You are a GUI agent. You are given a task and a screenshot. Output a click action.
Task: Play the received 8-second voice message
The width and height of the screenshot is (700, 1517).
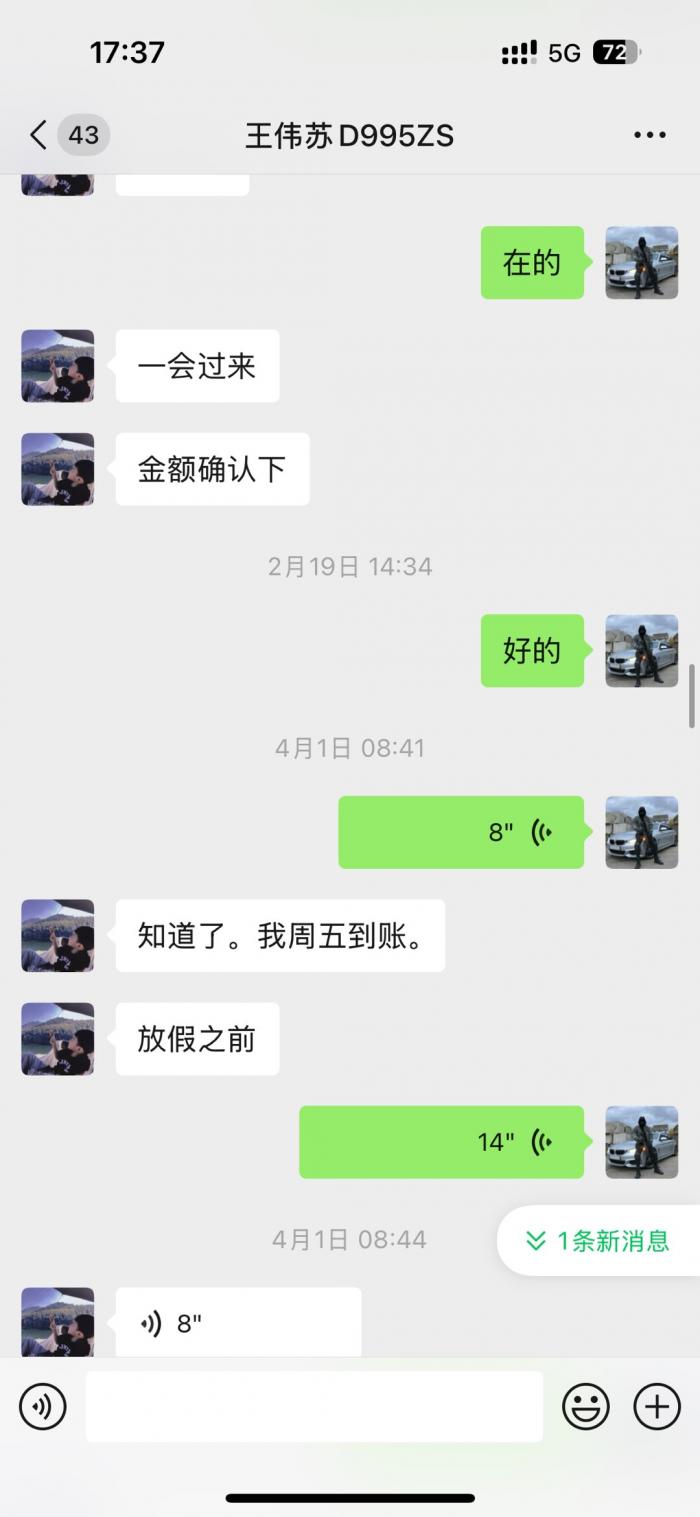238,1323
